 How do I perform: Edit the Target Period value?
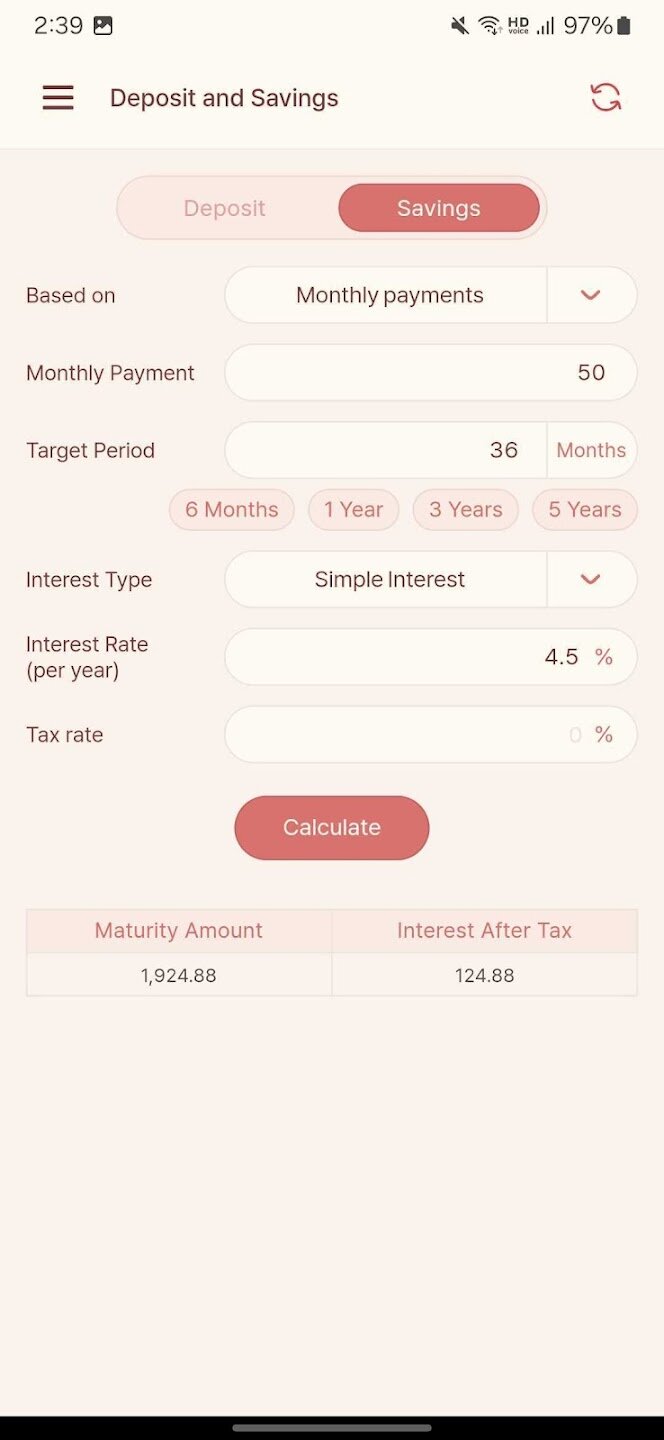pyautogui.click(x=386, y=450)
